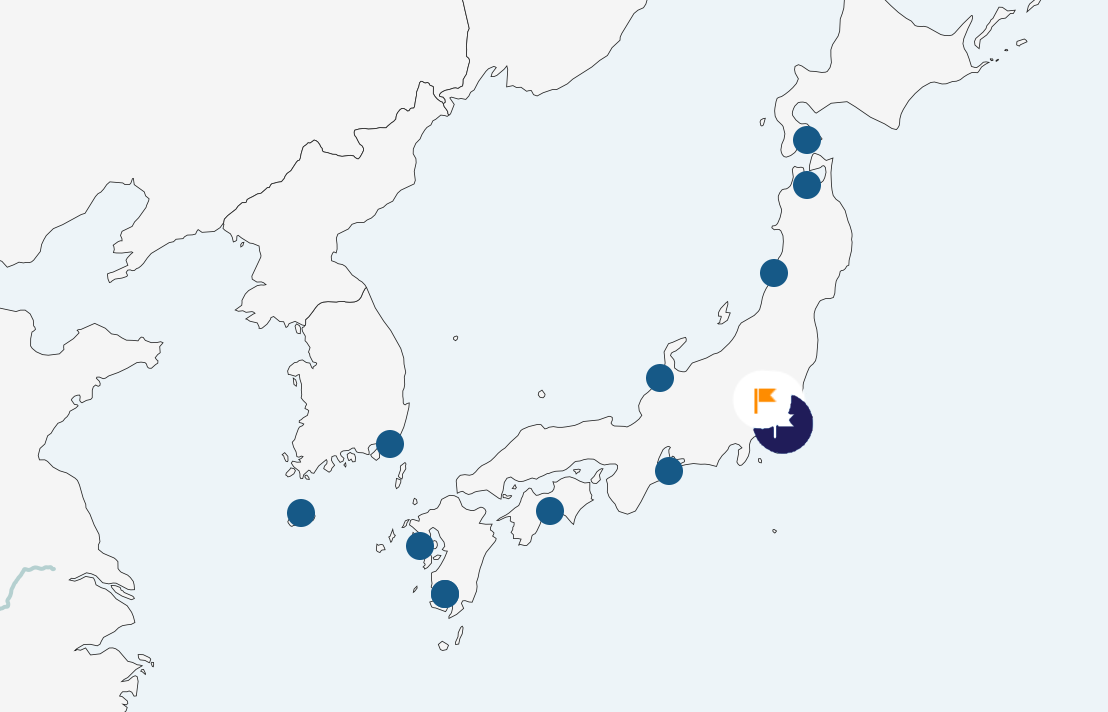Open the Kanazawa marker on the Sea of Japan

[660, 378]
